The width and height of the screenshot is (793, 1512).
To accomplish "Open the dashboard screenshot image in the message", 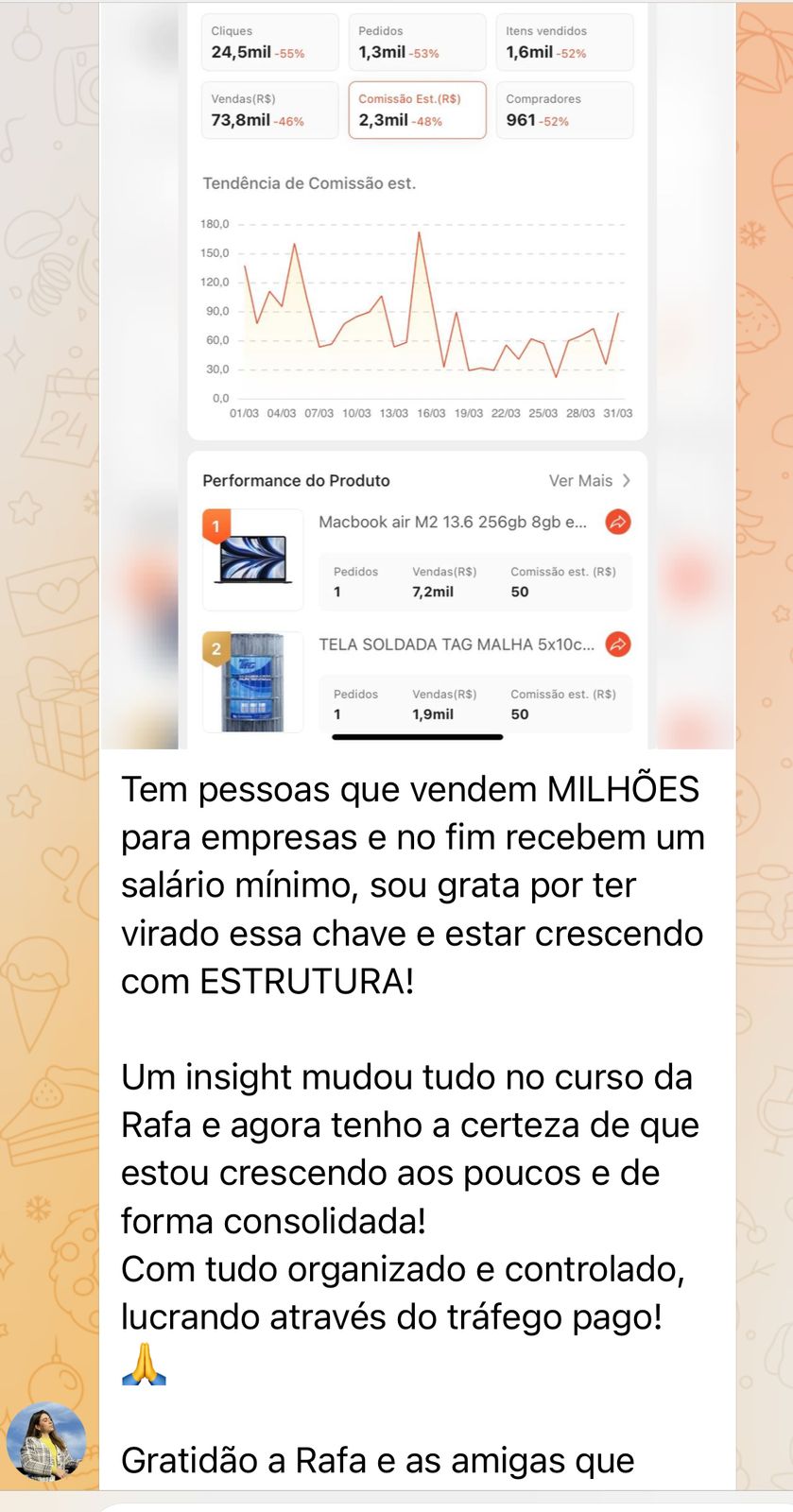I will [x=417, y=376].
